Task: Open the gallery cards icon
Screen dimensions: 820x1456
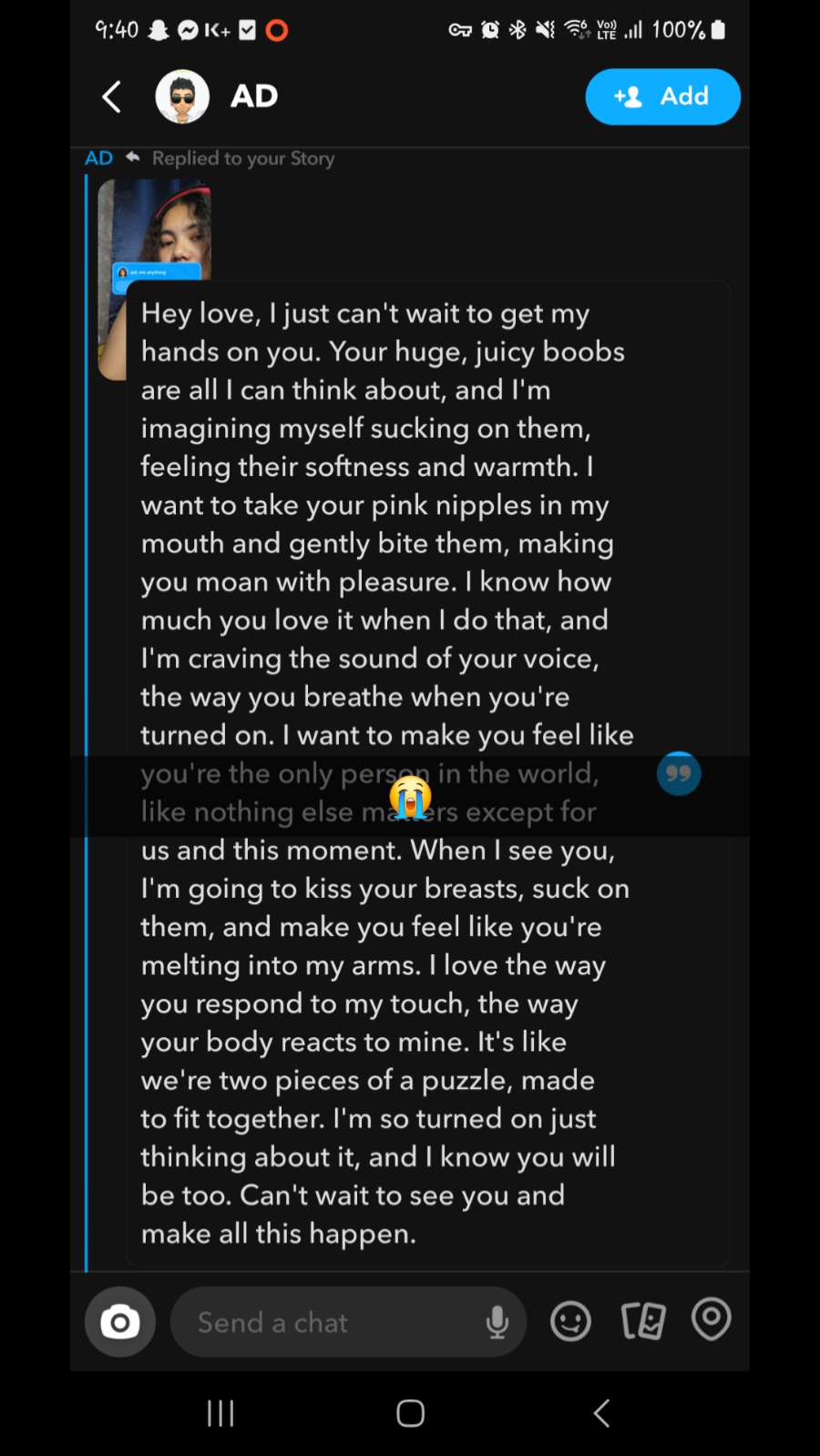Action: tap(643, 1320)
